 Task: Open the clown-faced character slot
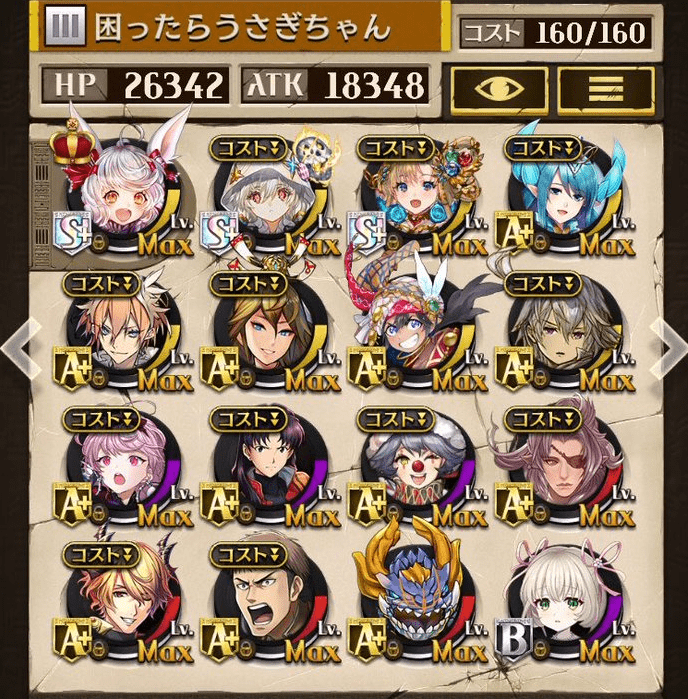click(x=410, y=467)
